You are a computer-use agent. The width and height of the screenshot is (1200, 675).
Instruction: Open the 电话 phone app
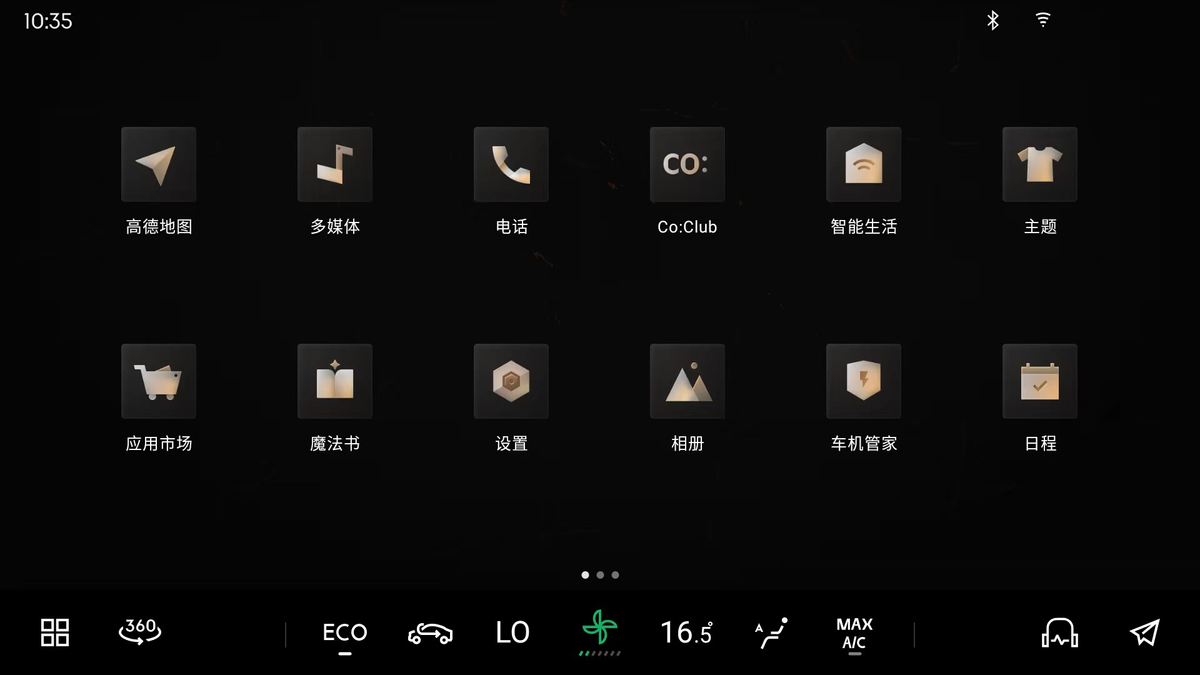click(511, 165)
